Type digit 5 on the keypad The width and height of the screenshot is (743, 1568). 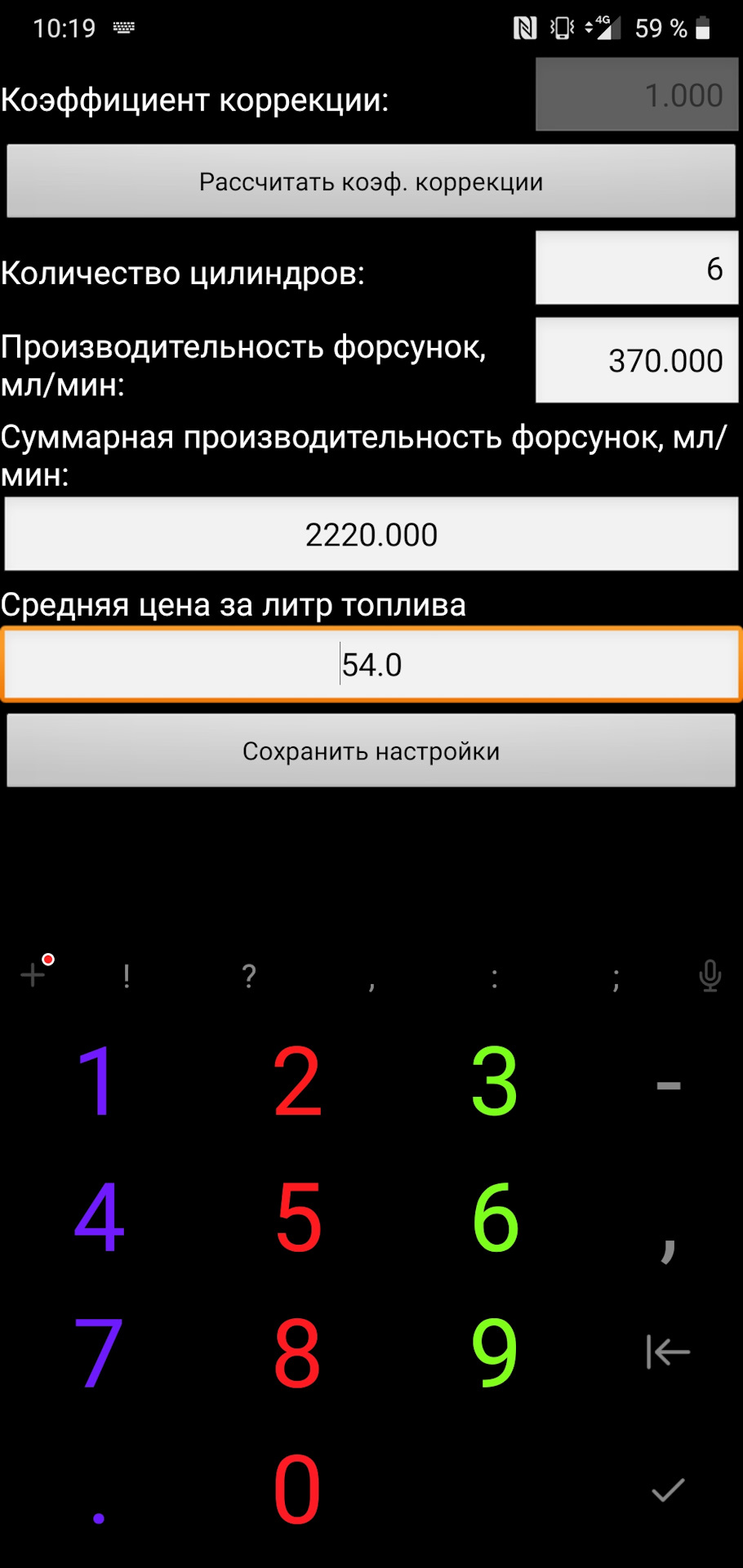(x=298, y=1217)
